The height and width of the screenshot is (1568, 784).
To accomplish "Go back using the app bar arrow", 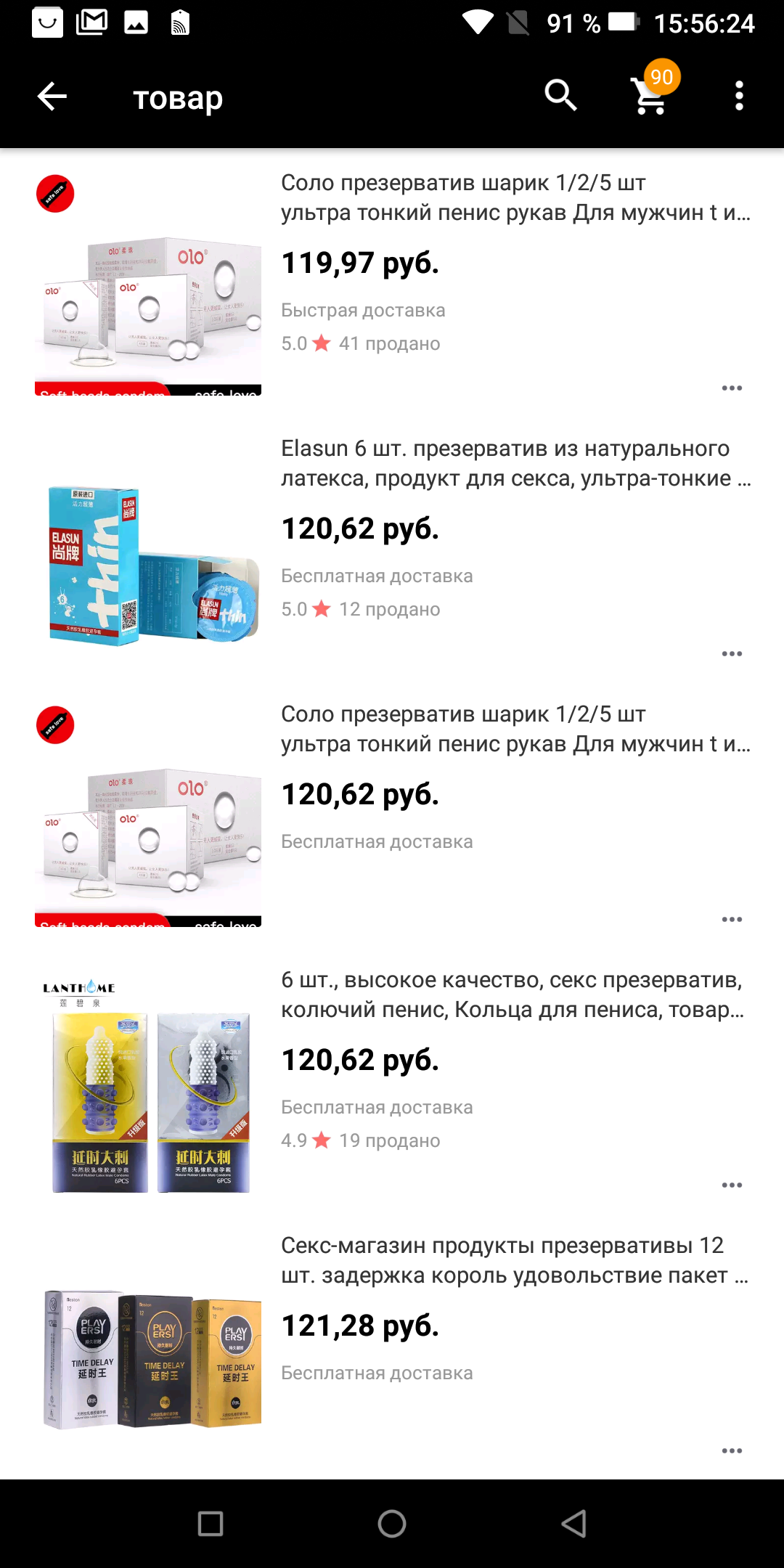I will click(x=52, y=97).
